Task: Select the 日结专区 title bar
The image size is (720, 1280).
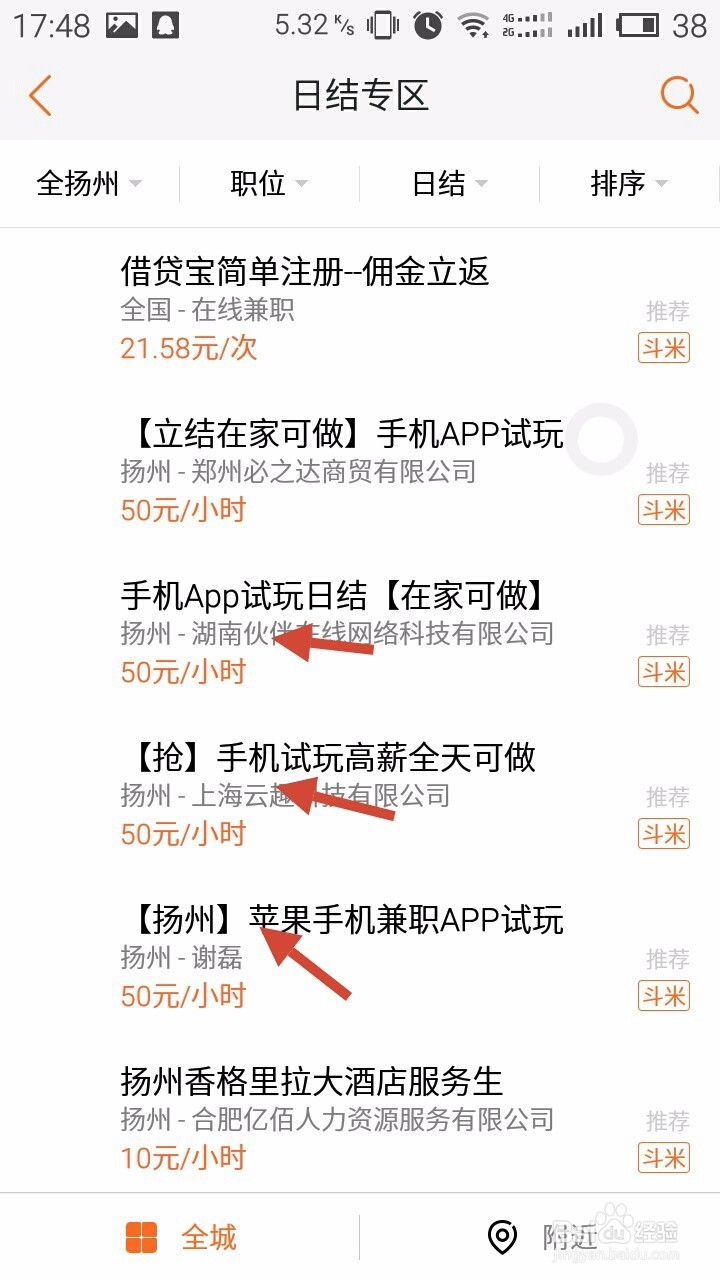Action: [360, 95]
